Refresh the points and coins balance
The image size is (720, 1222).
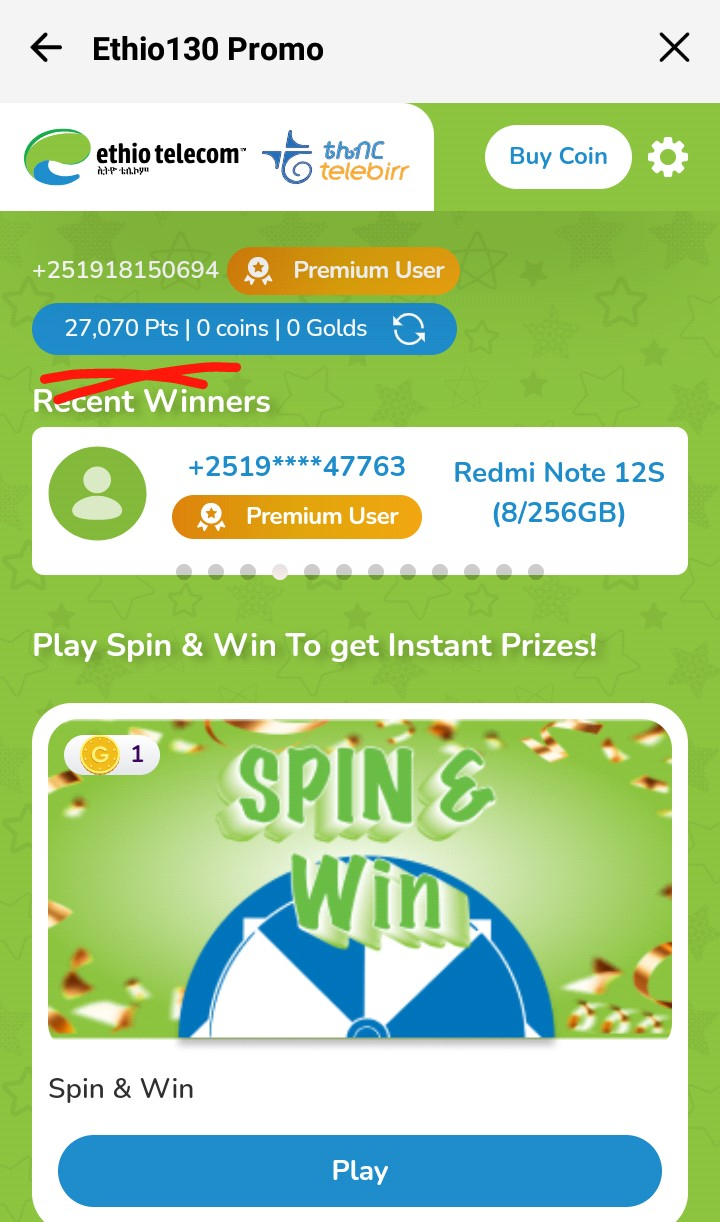[x=409, y=329]
